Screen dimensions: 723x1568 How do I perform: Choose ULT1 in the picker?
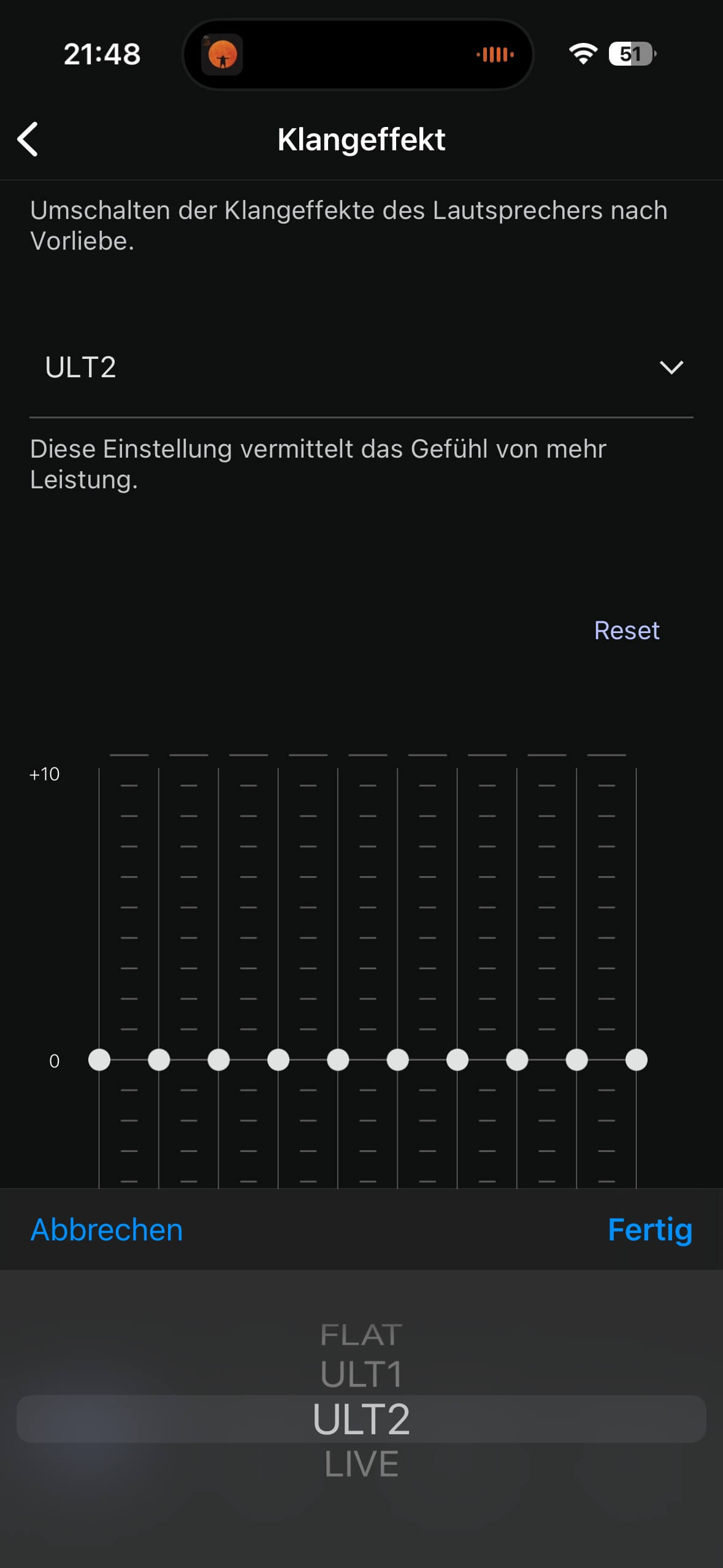(x=361, y=1374)
